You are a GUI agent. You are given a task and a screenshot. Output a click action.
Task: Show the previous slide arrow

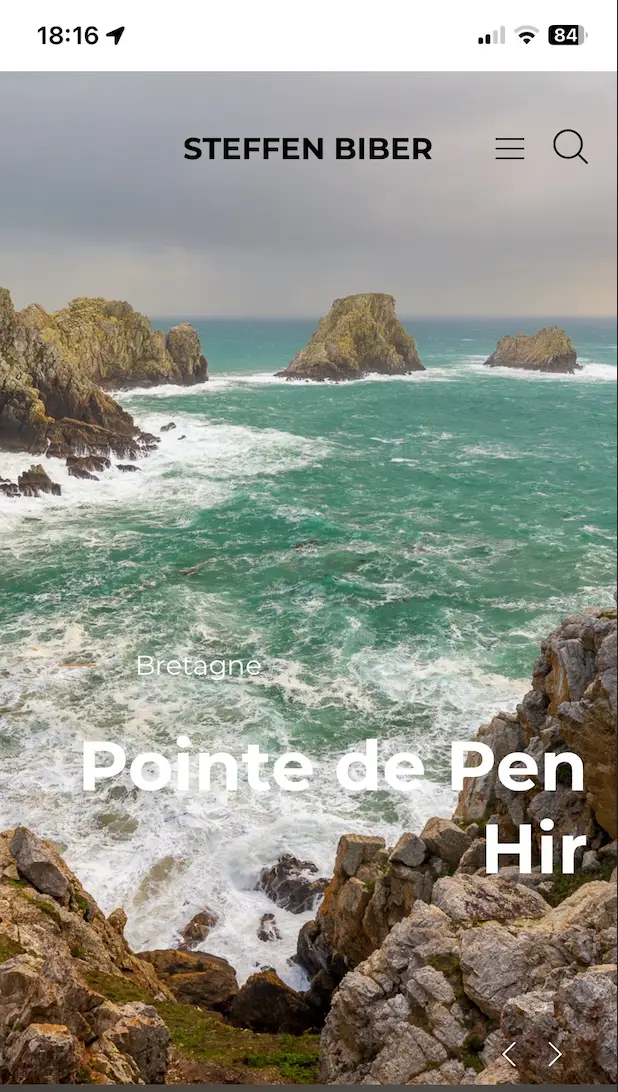(509, 1054)
